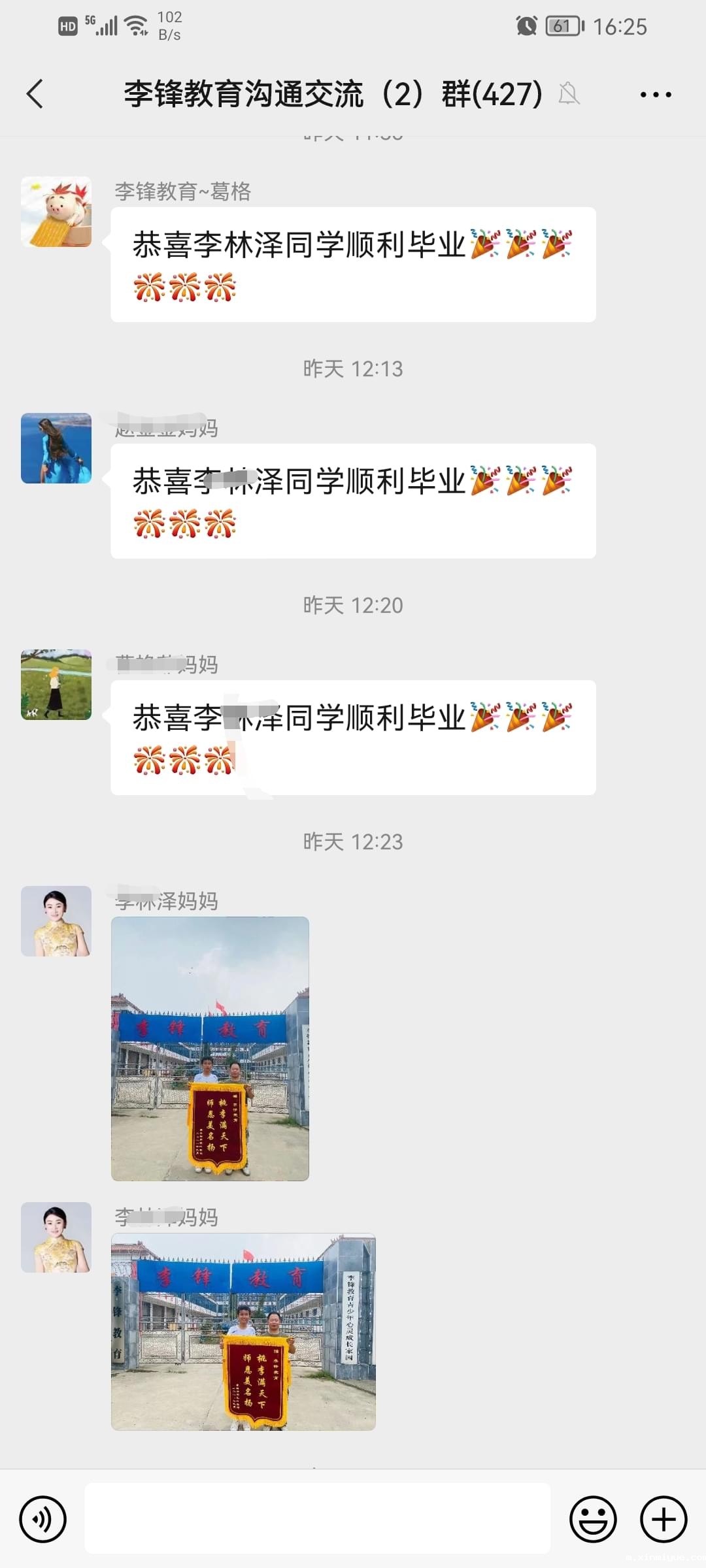The image size is (706, 1568).
Task: Tap the congratulation bubble from 葛格
Action: [x=353, y=265]
